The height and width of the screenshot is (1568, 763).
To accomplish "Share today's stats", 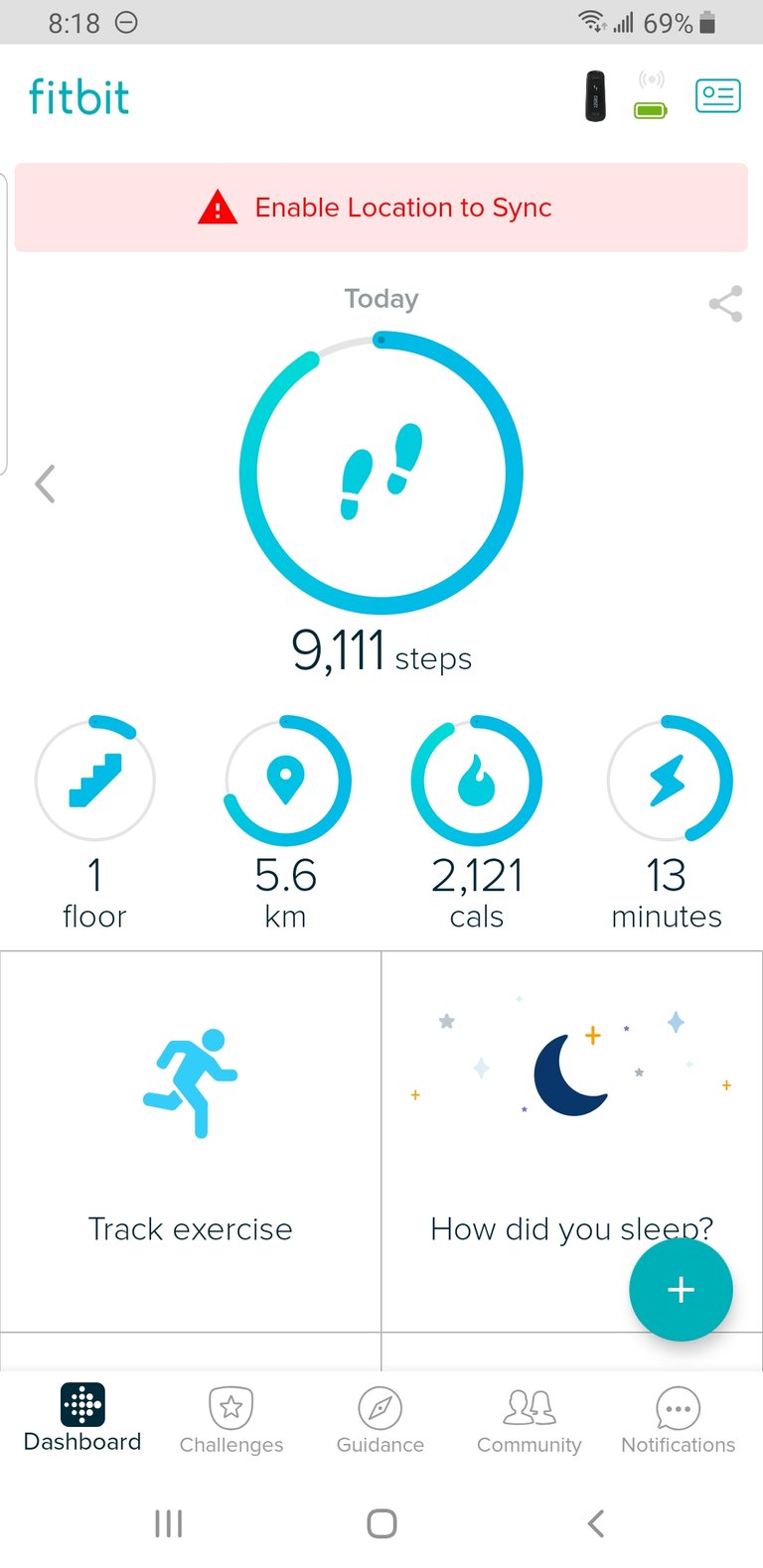I will pyautogui.click(x=725, y=304).
